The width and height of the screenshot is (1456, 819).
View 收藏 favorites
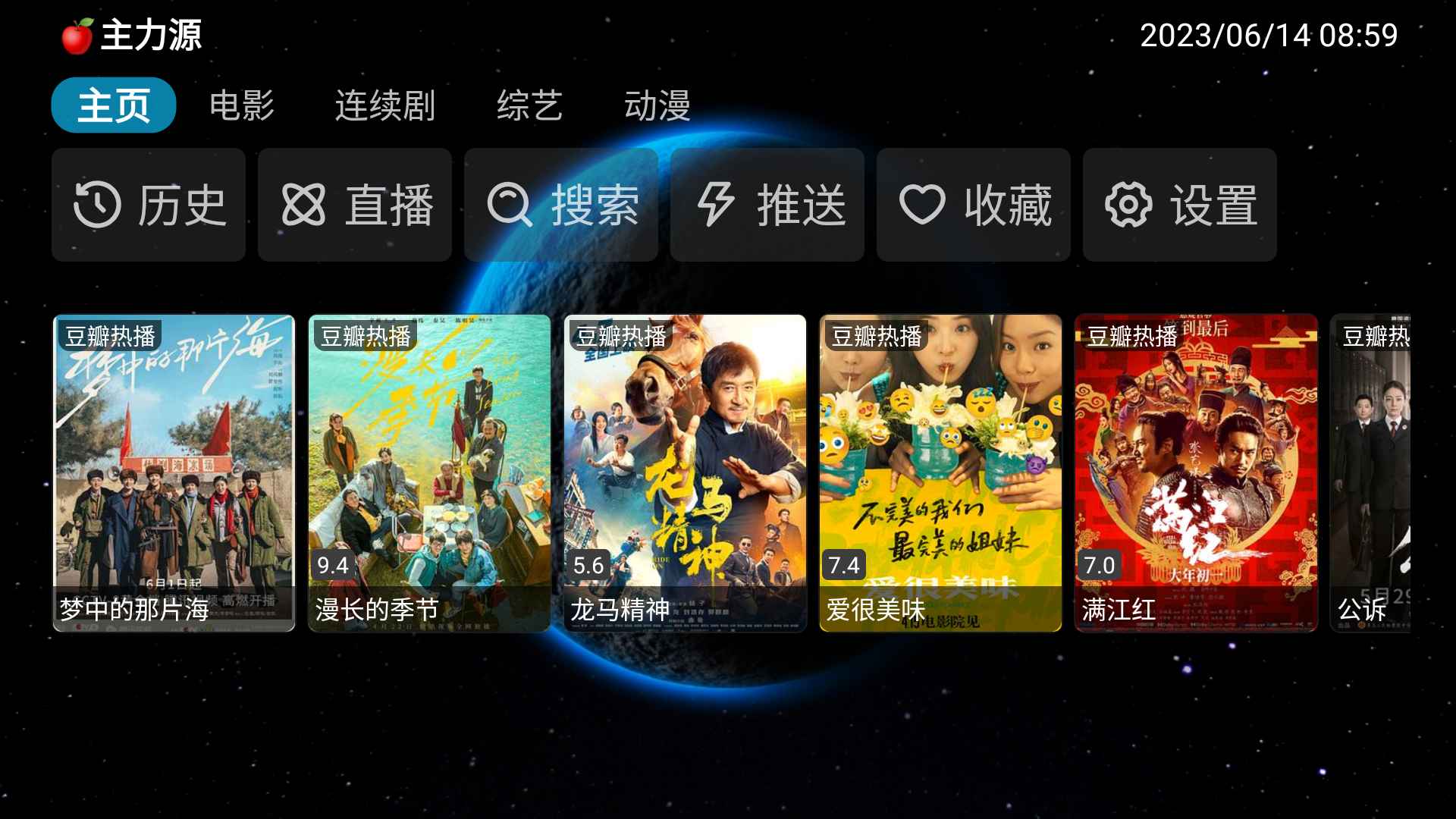(974, 205)
